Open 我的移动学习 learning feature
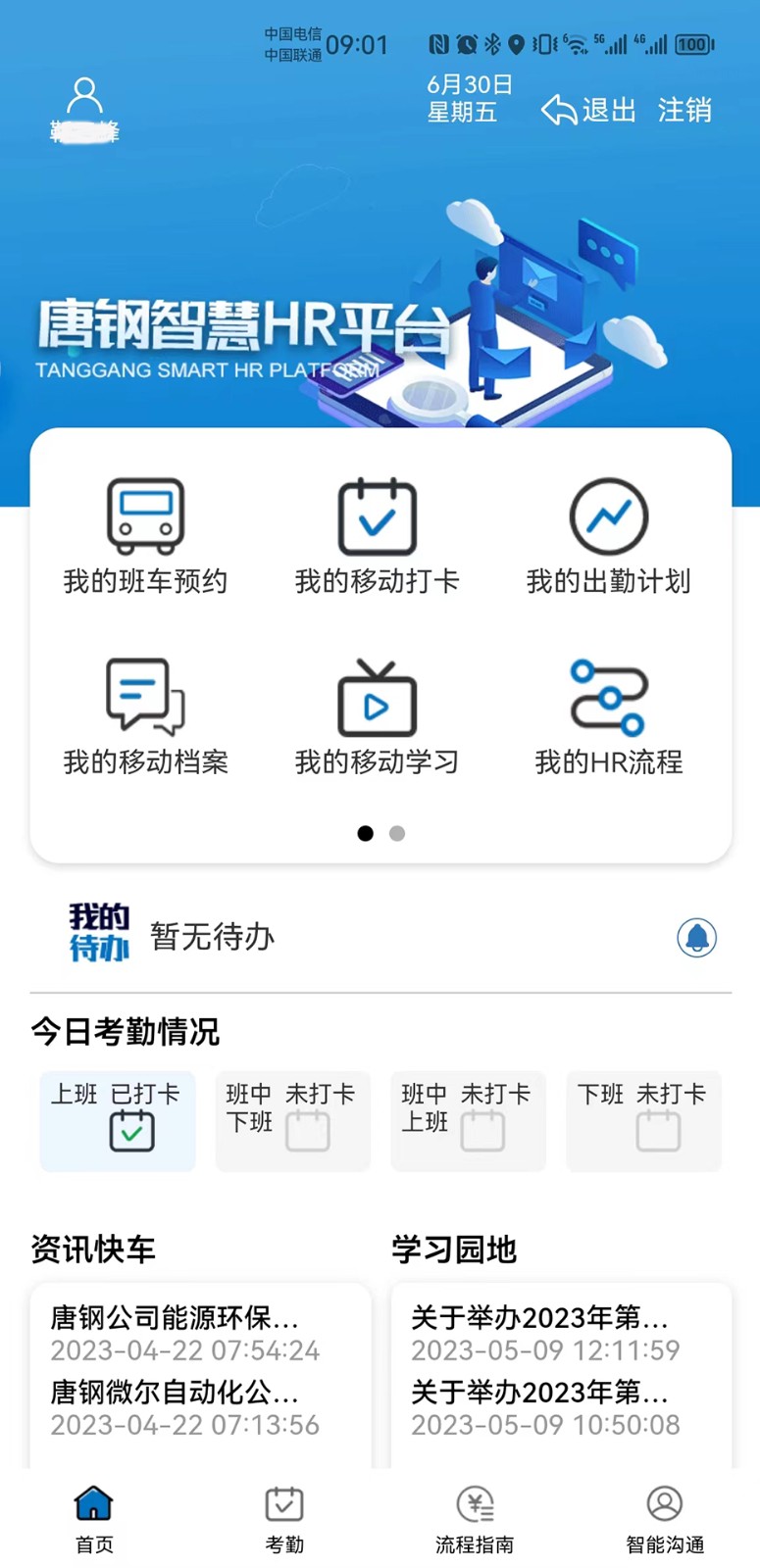Screen dimensions: 760x1568 click(378, 715)
